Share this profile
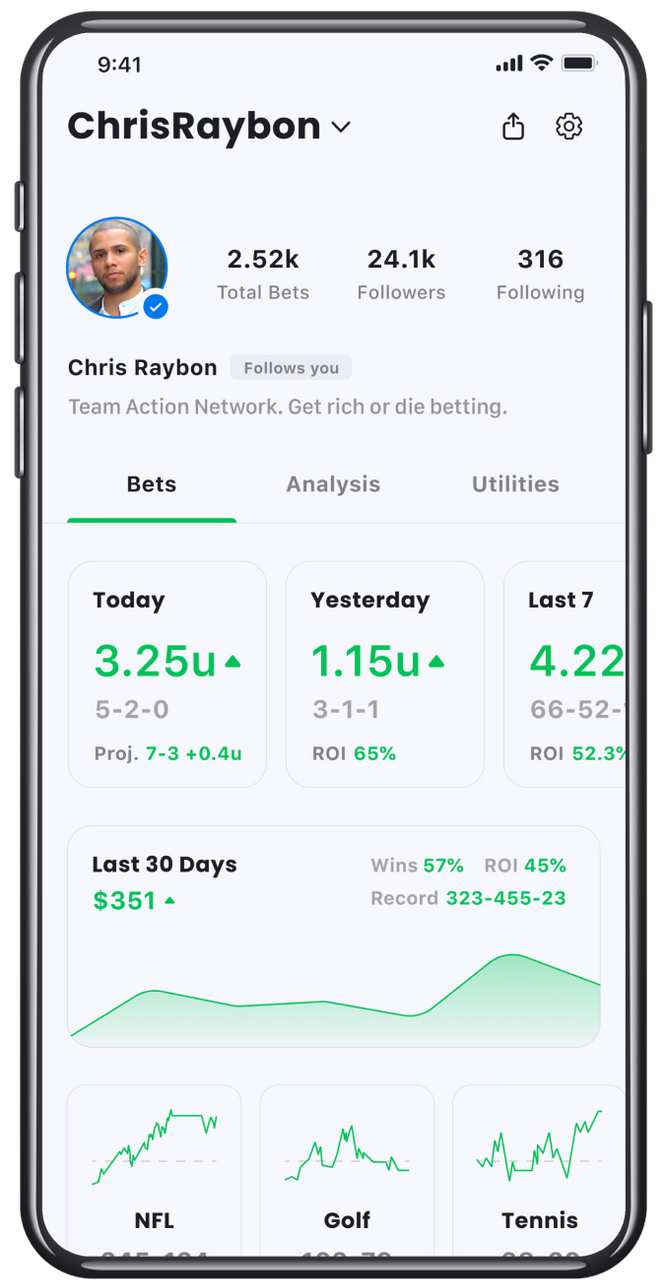665x1280 pixels. (x=513, y=127)
